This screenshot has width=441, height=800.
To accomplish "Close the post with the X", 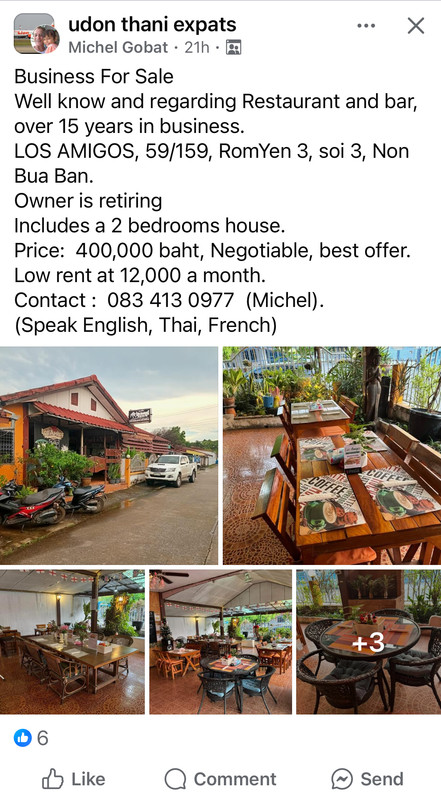I will [x=416, y=26].
